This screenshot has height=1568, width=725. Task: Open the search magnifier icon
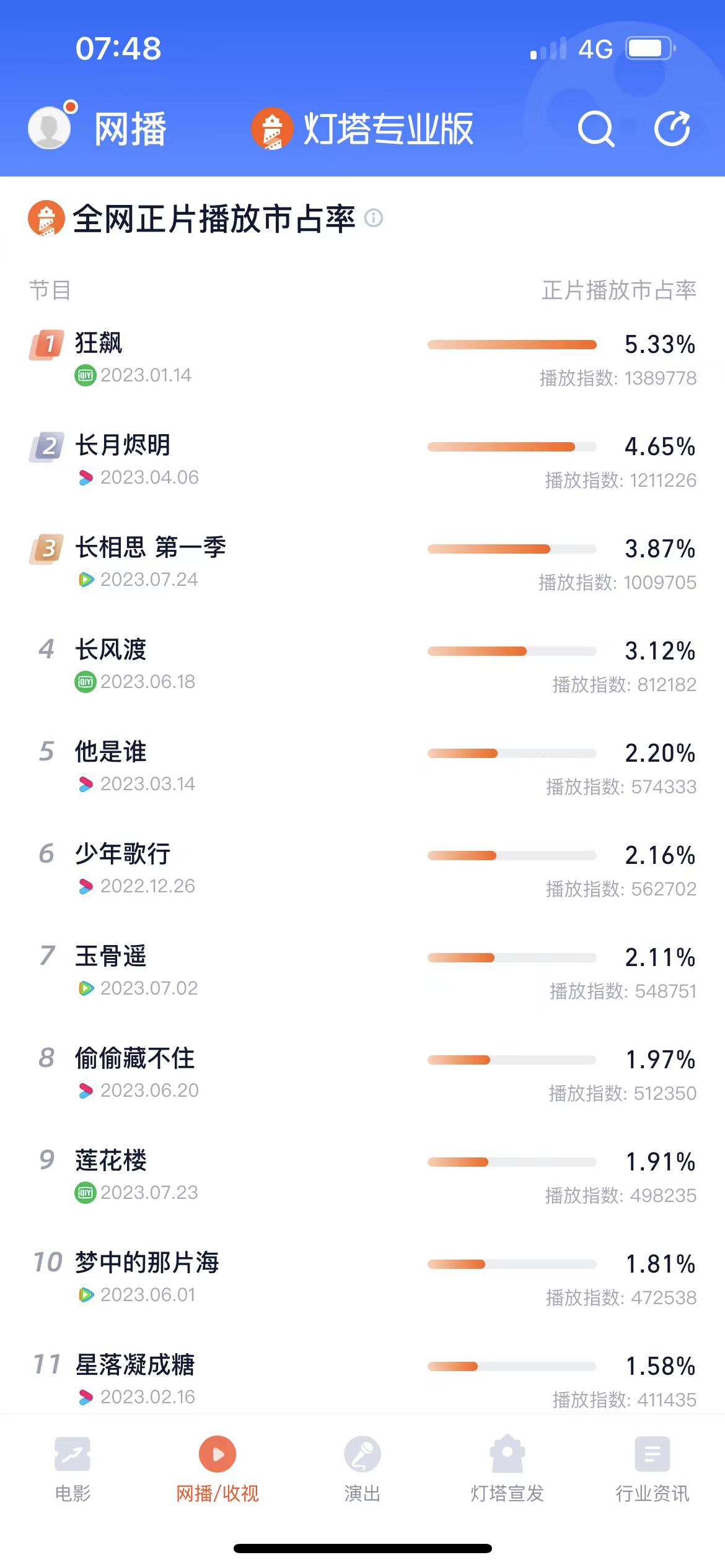pyautogui.click(x=595, y=129)
